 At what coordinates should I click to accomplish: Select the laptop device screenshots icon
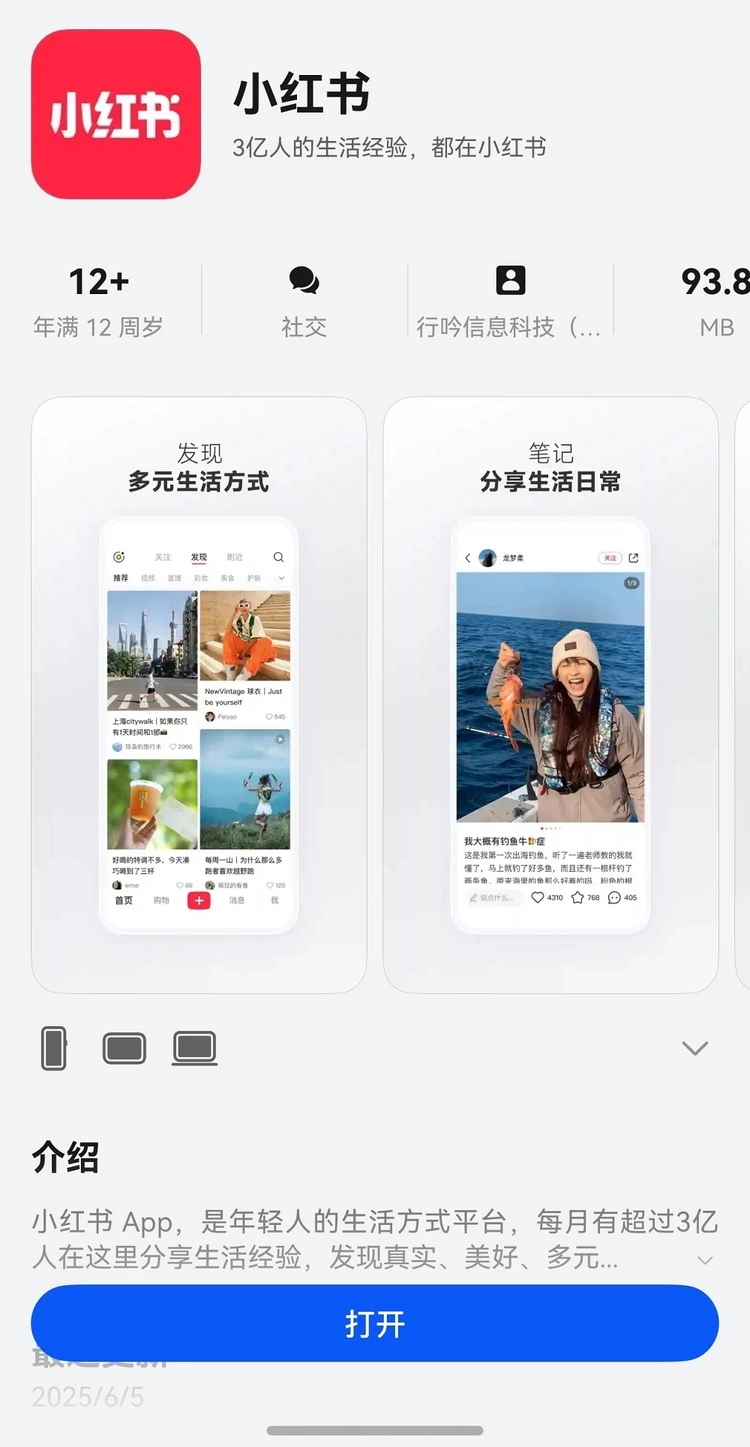(194, 1048)
